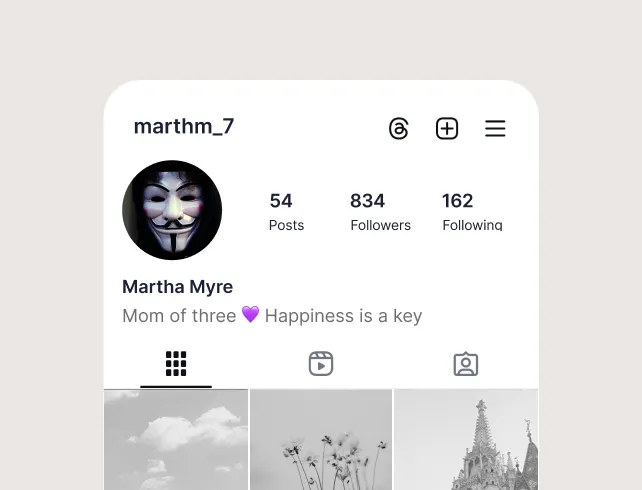Create a new post with the plus icon
Screen dimensions: 642x490
pos(447,129)
